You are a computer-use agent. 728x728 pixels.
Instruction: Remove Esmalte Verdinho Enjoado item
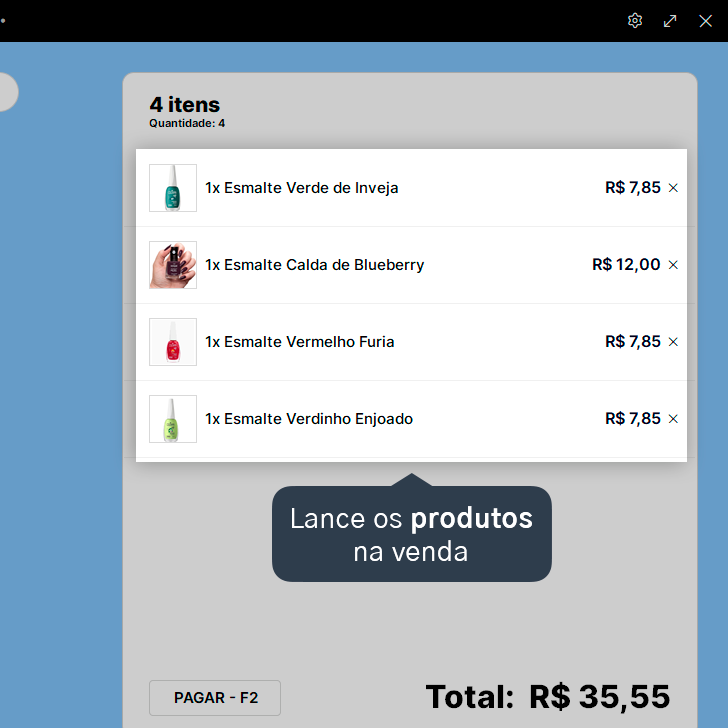[673, 419]
